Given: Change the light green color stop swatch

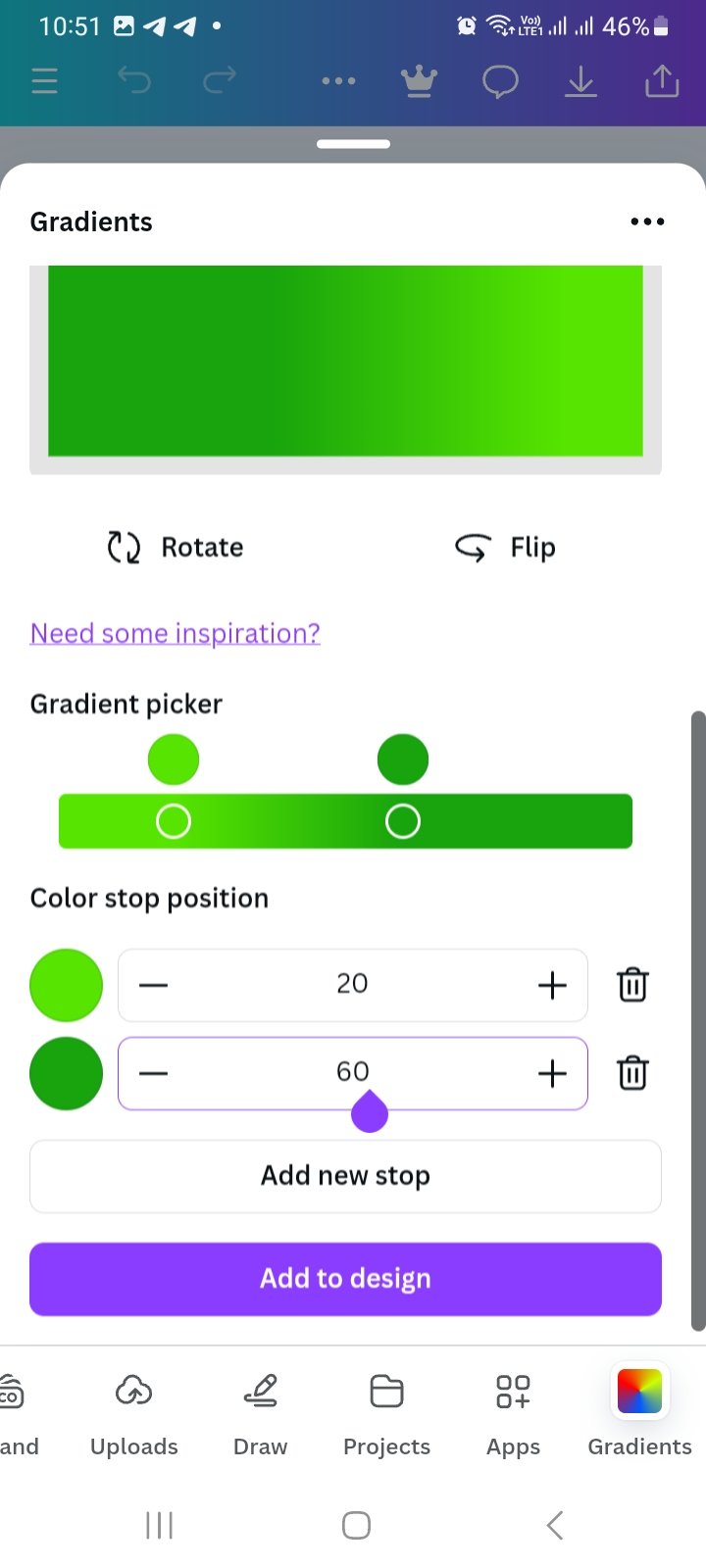Looking at the screenshot, I should tap(67, 985).
